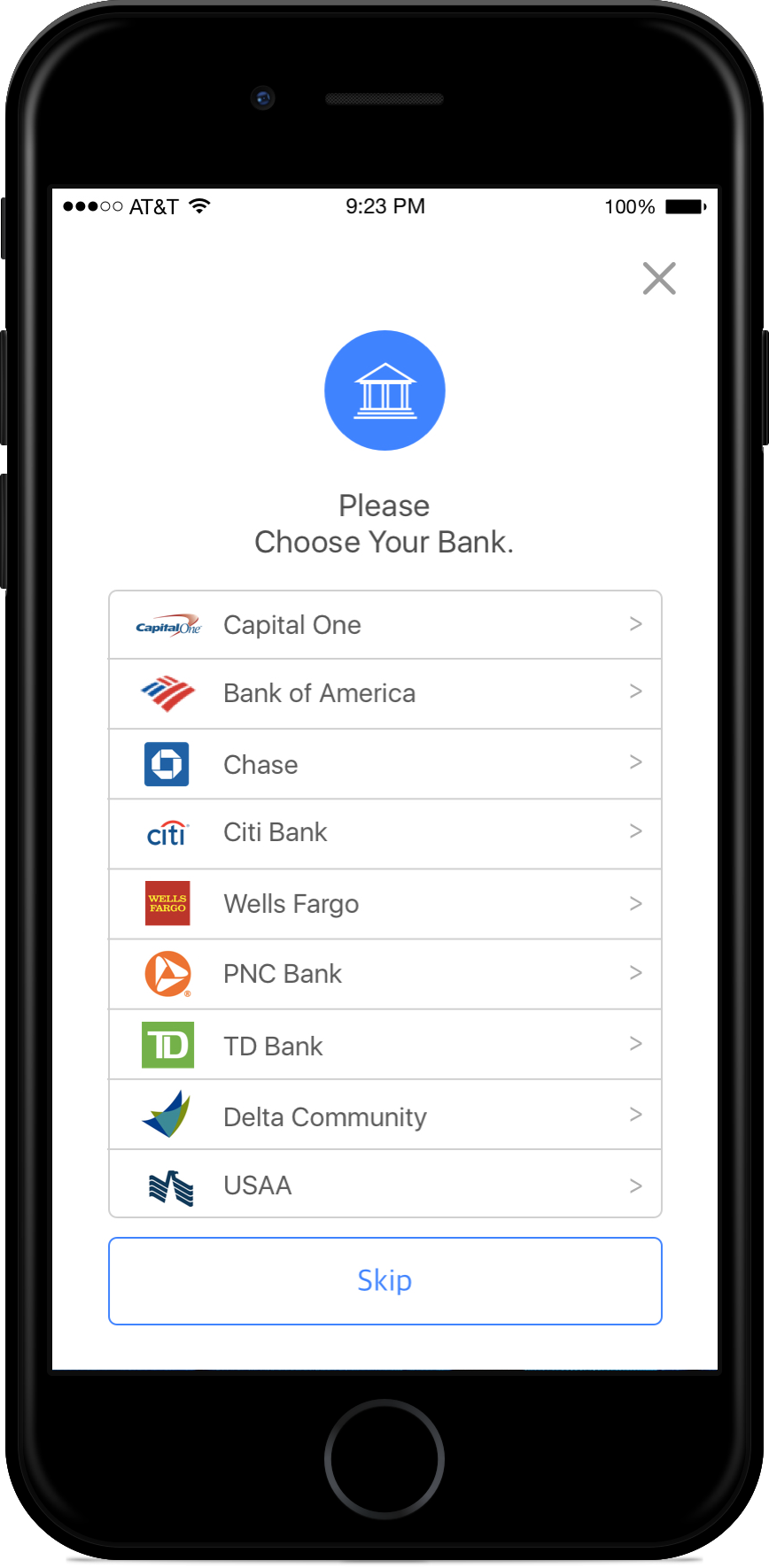Choose Bank of America
The width and height of the screenshot is (769, 1568).
[385, 694]
